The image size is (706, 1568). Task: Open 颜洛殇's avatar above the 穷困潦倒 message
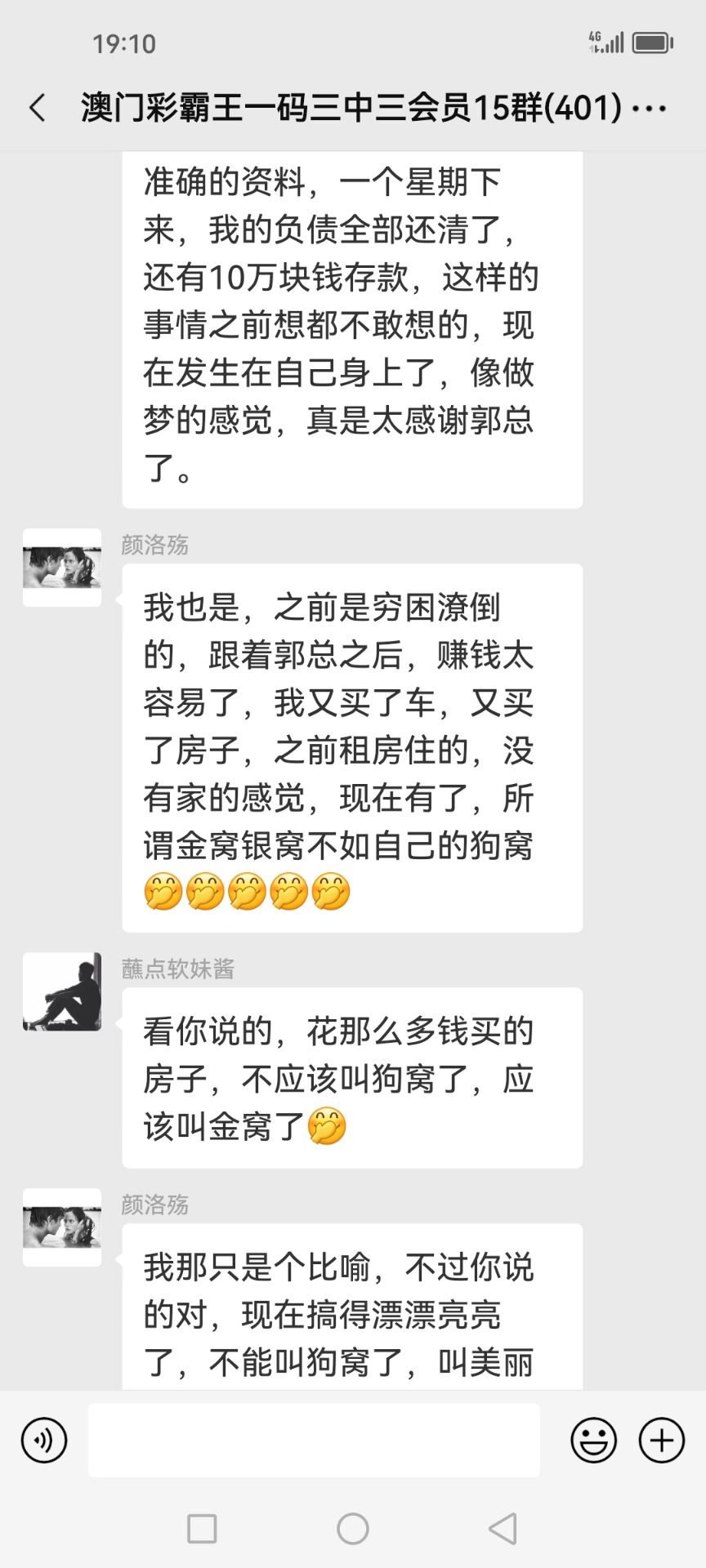pyautogui.click(x=62, y=568)
